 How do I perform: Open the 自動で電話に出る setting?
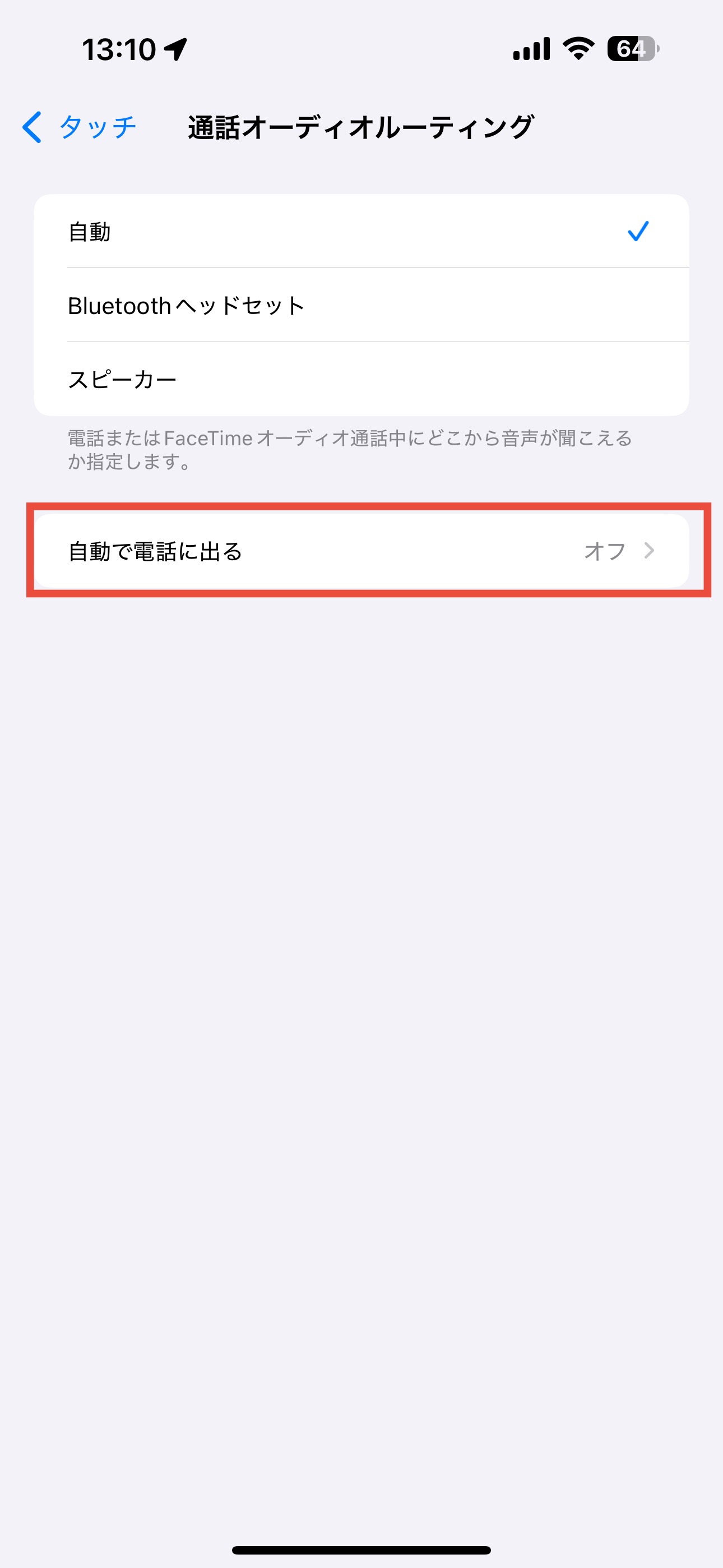click(x=360, y=551)
